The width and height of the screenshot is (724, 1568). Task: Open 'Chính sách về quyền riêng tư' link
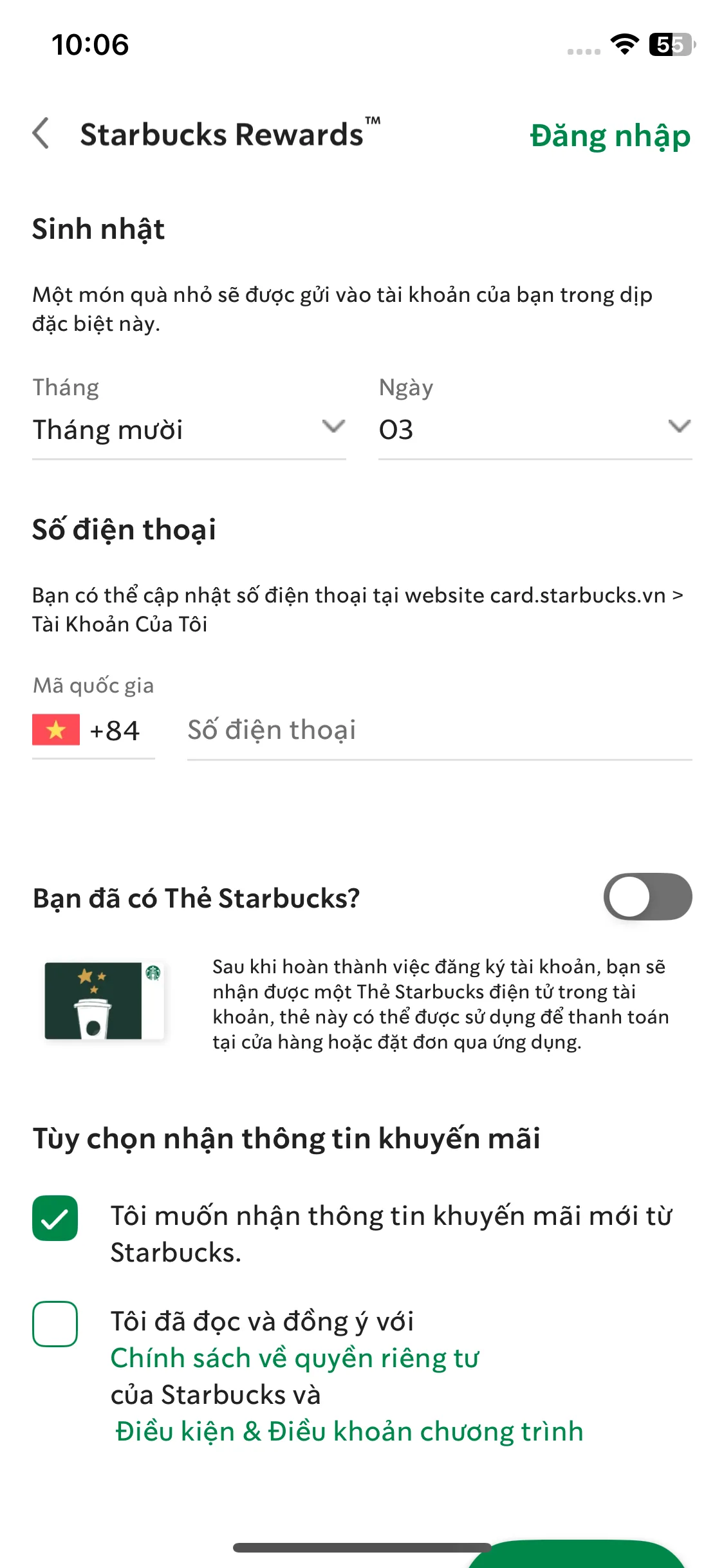(x=295, y=1358)
